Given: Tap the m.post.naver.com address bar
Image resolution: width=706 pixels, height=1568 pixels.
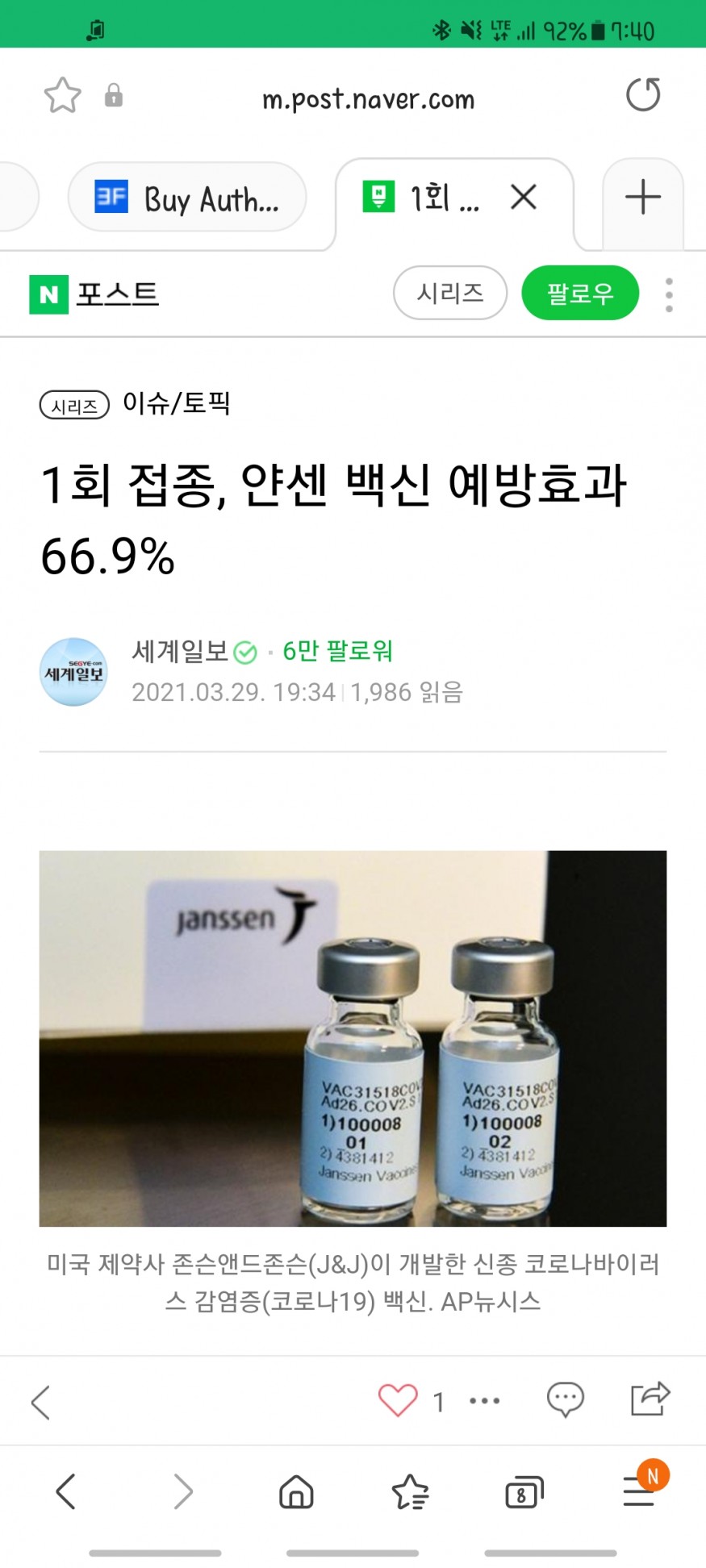Looking at the screenshot, I should point(369,99).
